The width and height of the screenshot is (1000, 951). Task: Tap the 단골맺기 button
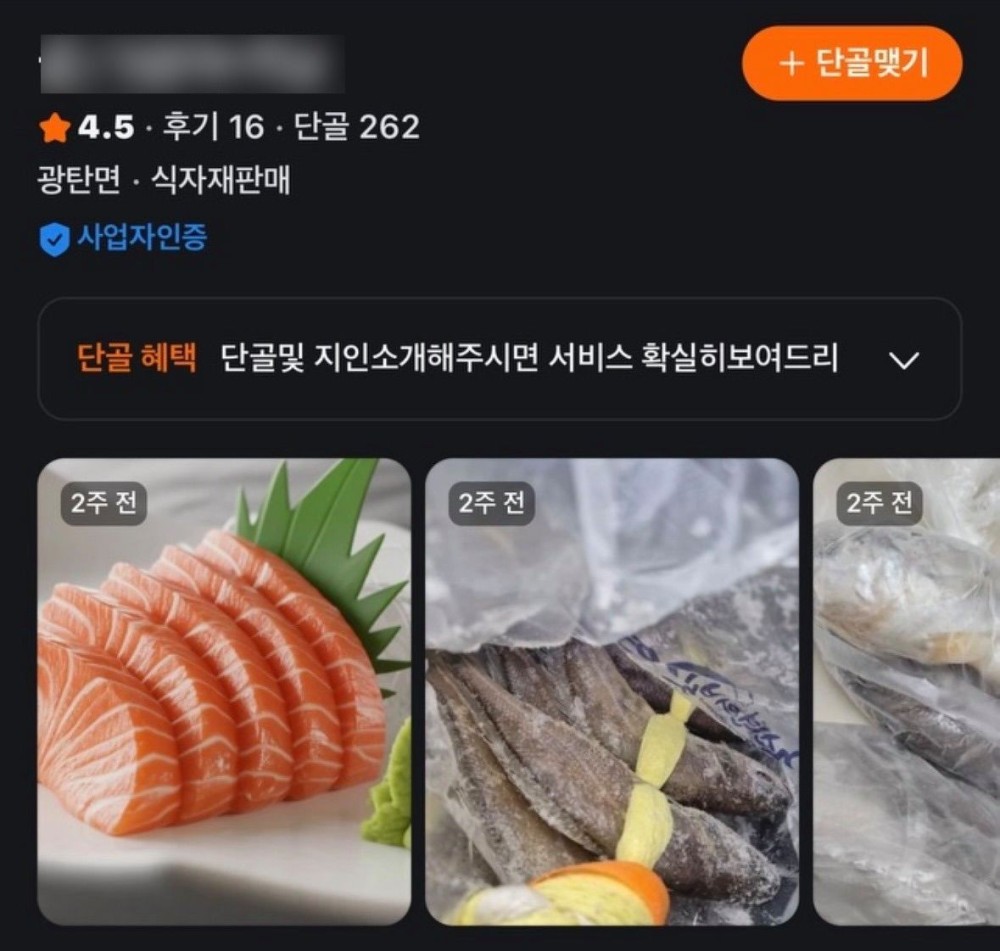[x=852, y=64]
